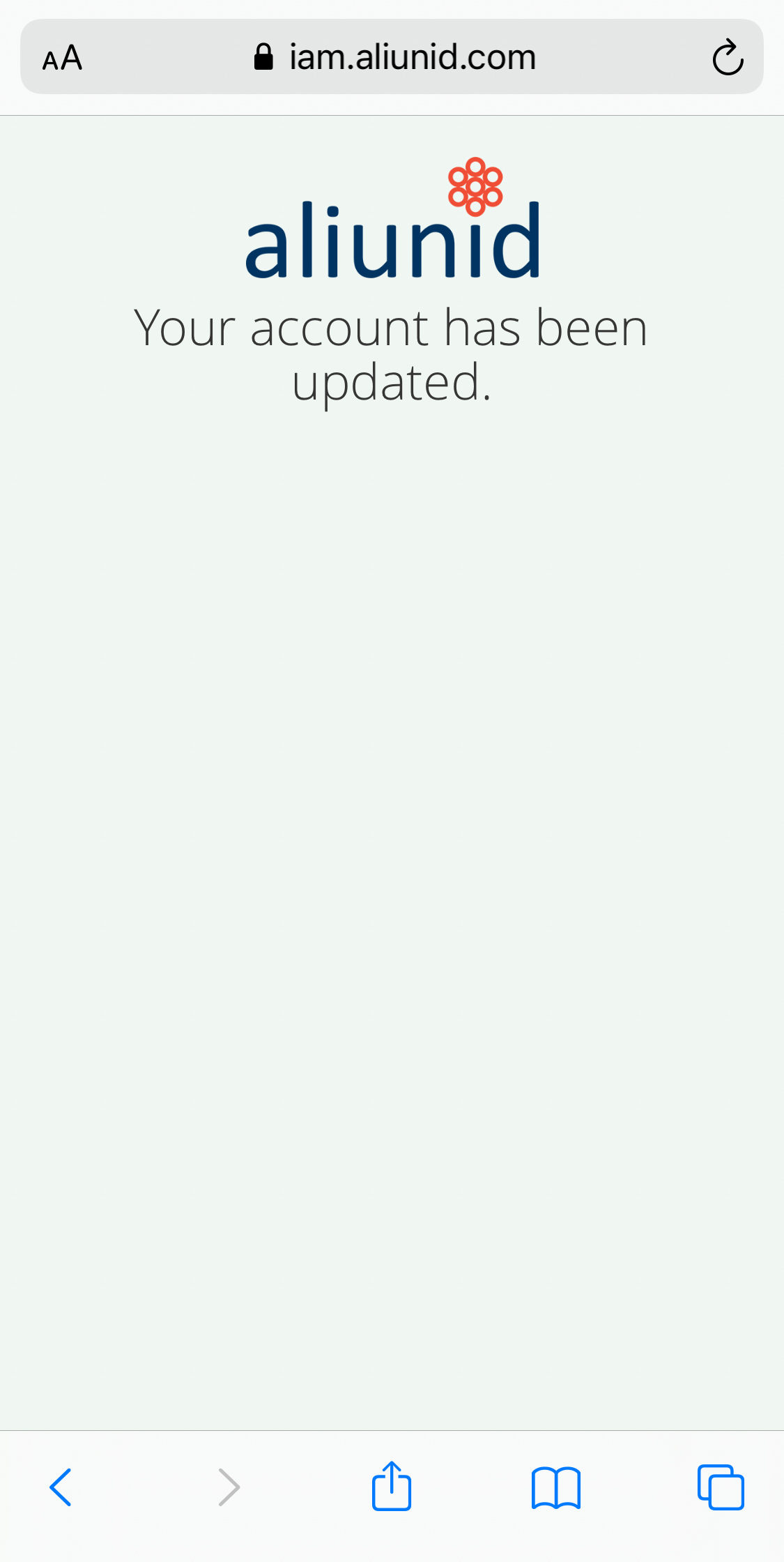Go back to the previous page
This screenshot has width=784, height=1562.
pyautogui.click(x=61, y=1487)
